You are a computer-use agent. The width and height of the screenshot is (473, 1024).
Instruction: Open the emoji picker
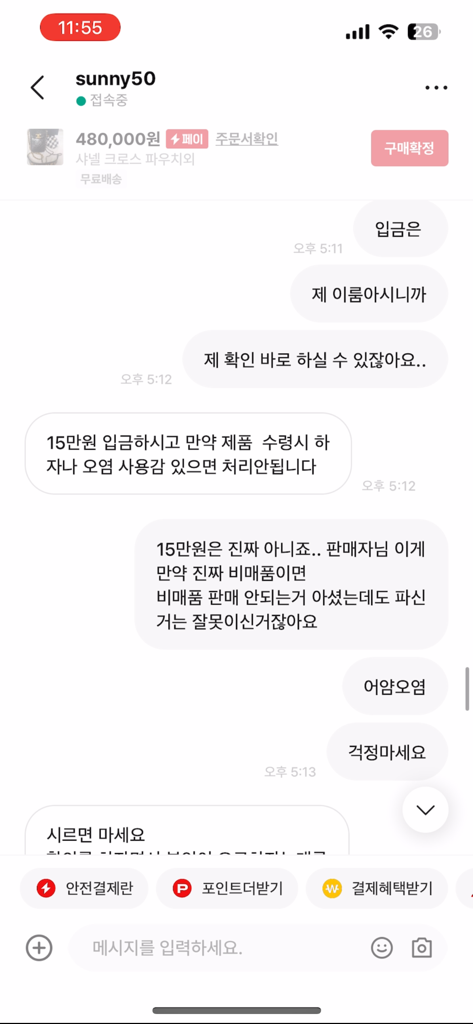382,948
